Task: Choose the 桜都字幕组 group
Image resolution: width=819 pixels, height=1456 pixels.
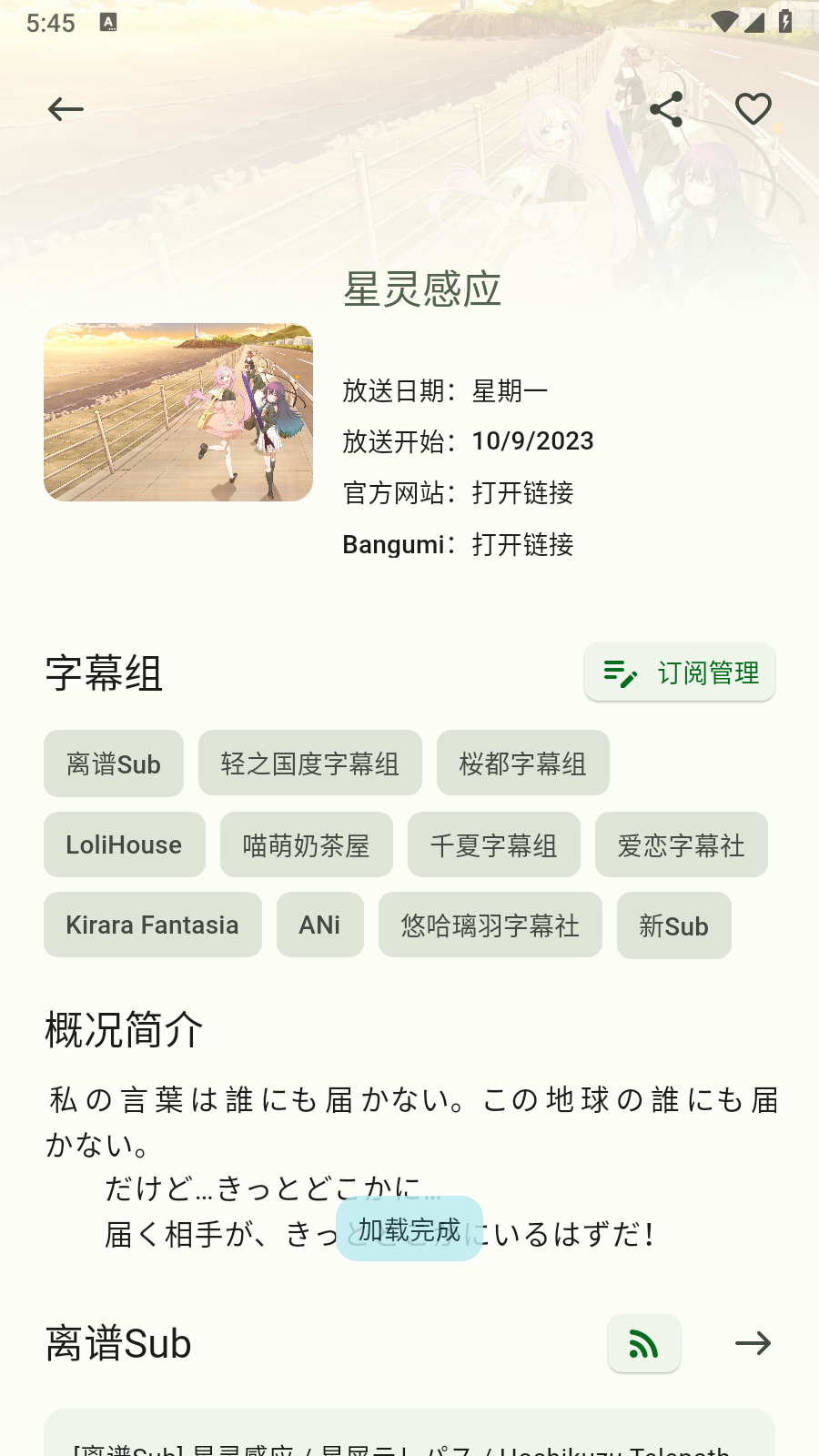Action: click(x=523, y=763)
